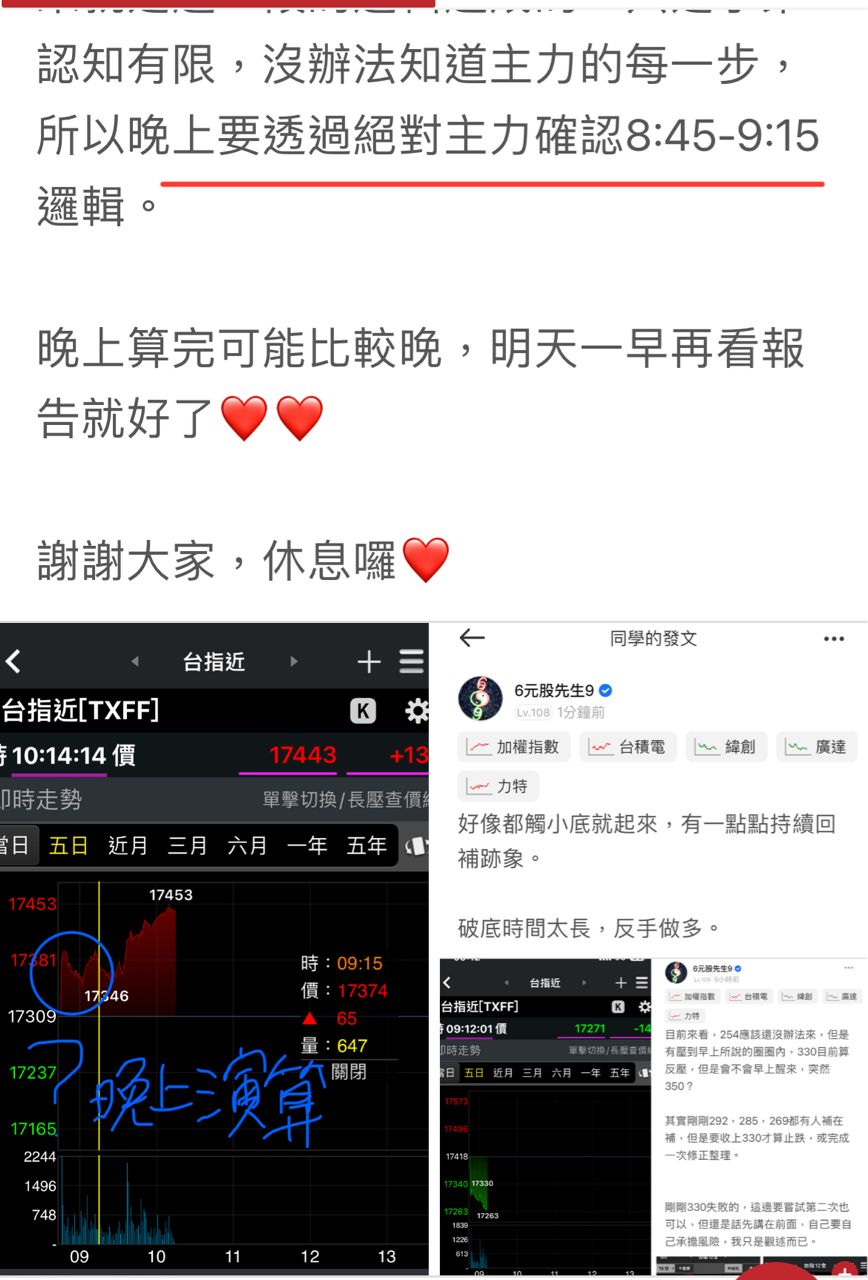868x1280 pixels.
Task: Tap 6元股先生9's circular profile avatar
Action: (x=481, y=700)
